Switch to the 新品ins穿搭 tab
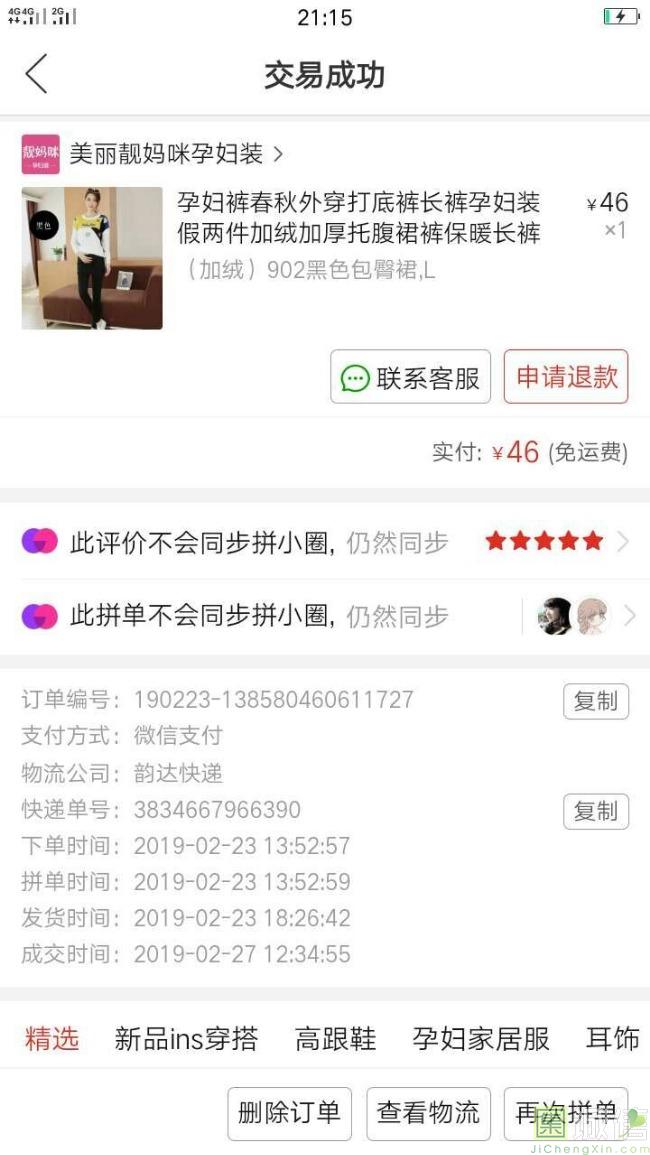 tap(186, 1039)
